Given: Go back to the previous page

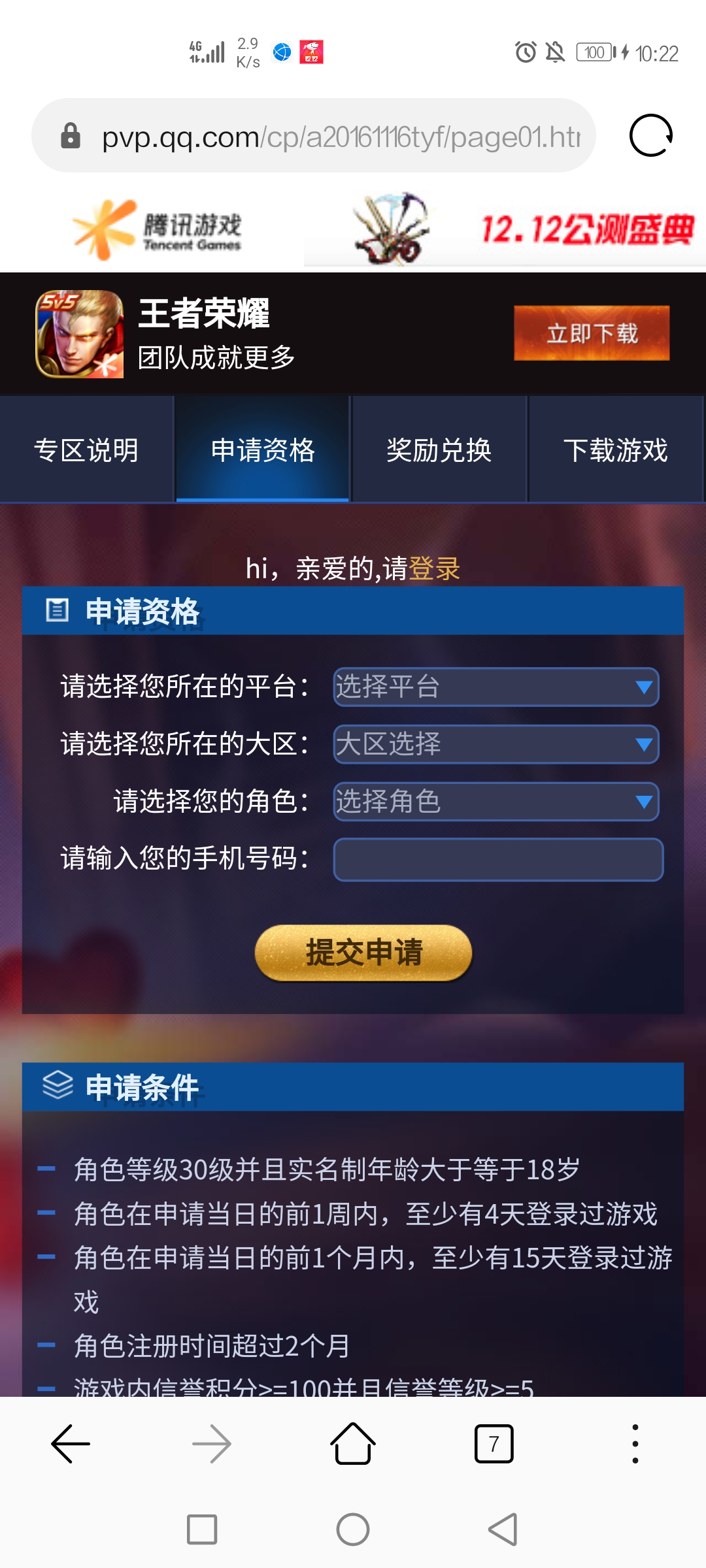Looking at the screenshot, I should [x=71, y=1444].
